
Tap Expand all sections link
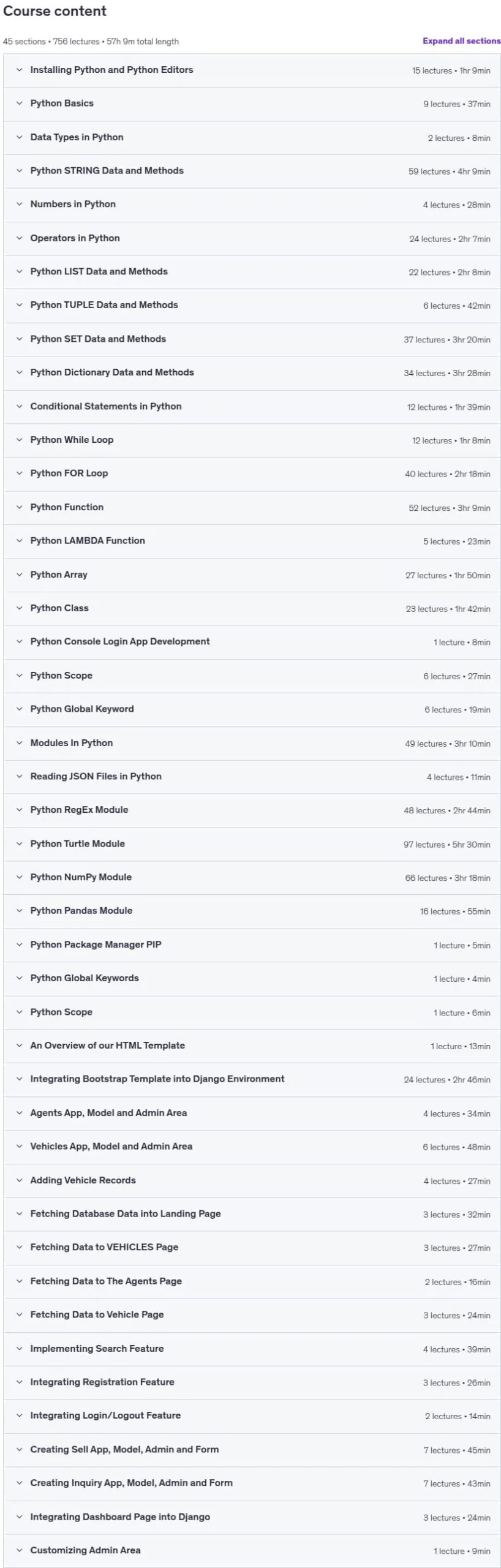point(461,41)
